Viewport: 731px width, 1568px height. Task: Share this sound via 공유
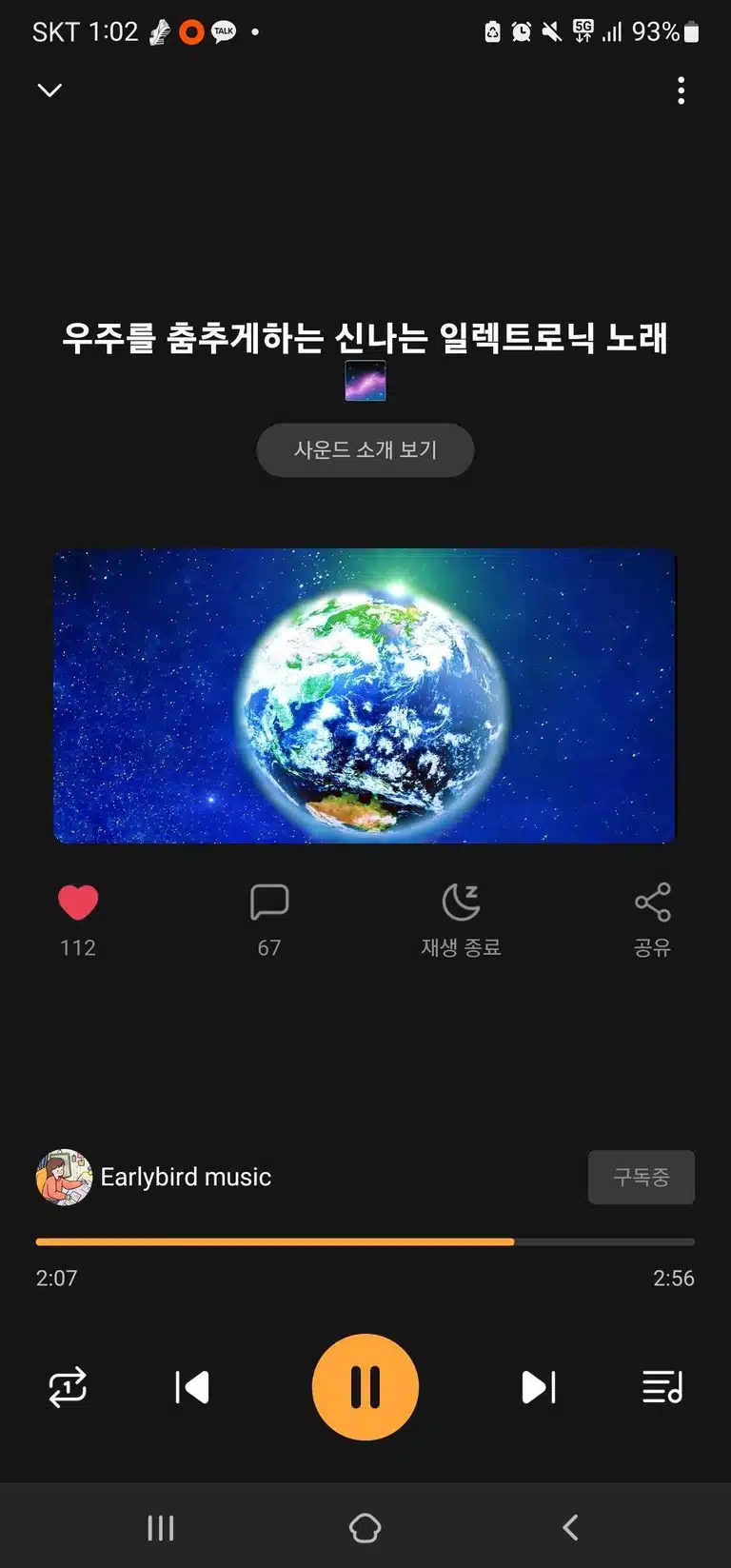pos(653,920)
